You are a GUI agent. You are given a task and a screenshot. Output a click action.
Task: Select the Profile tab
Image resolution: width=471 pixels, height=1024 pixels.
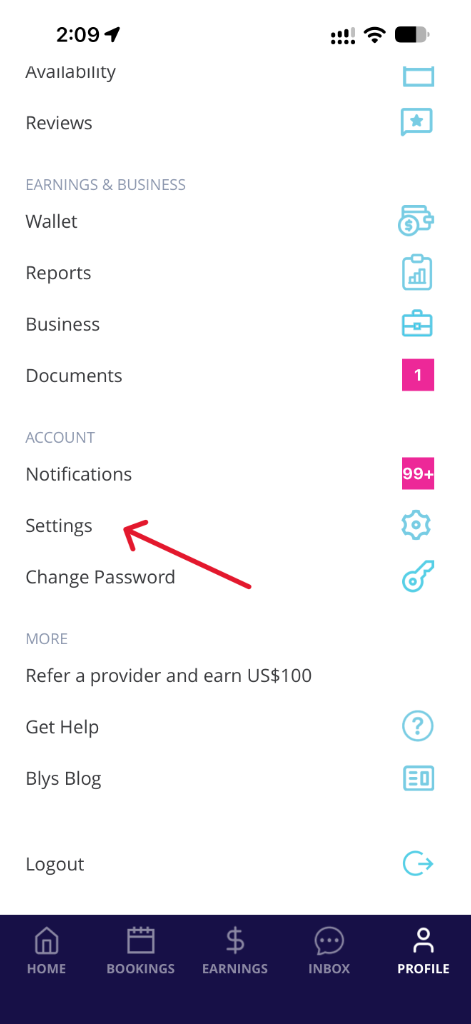click(x=423, y=951)
